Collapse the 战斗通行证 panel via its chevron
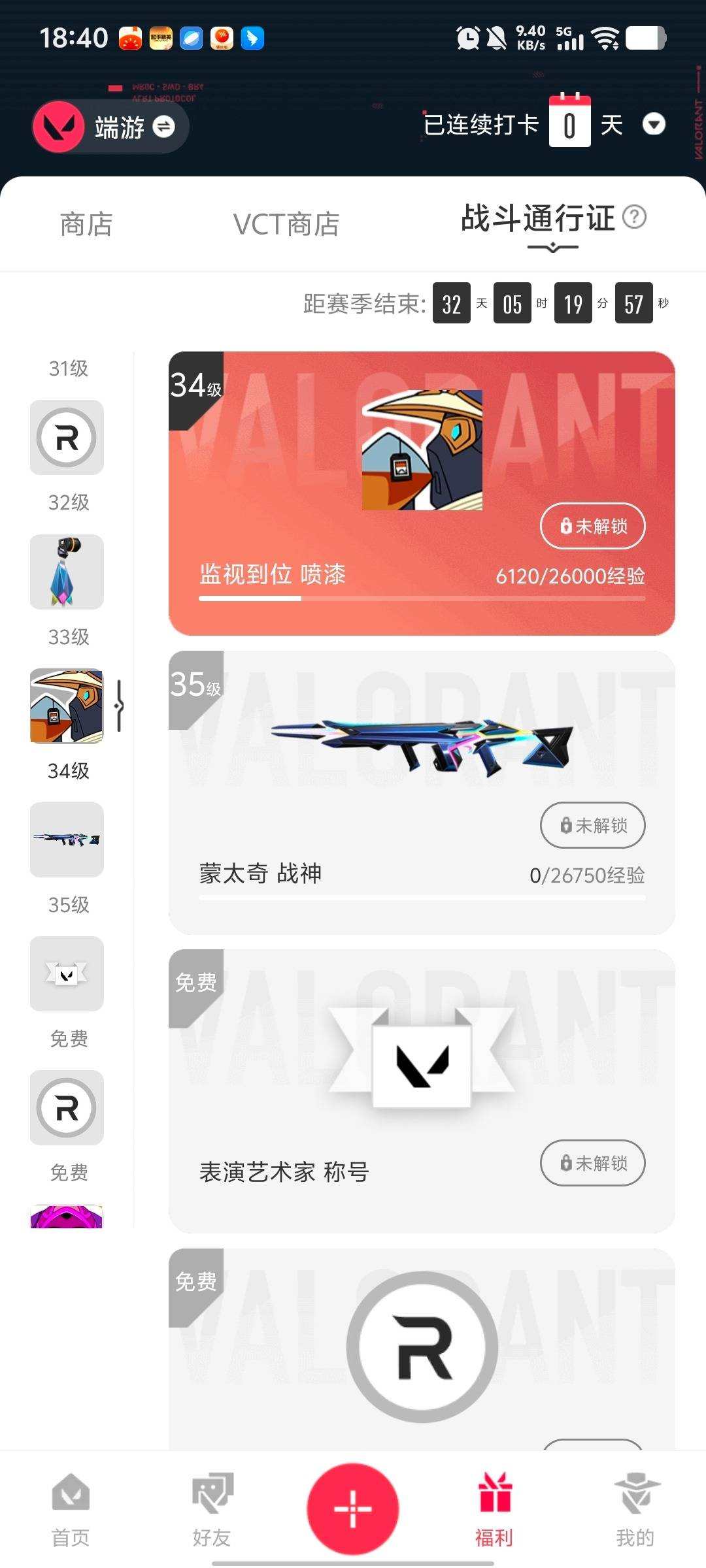Image resolution: width=706 pixels, height=1568 pixels. (554, 247)
